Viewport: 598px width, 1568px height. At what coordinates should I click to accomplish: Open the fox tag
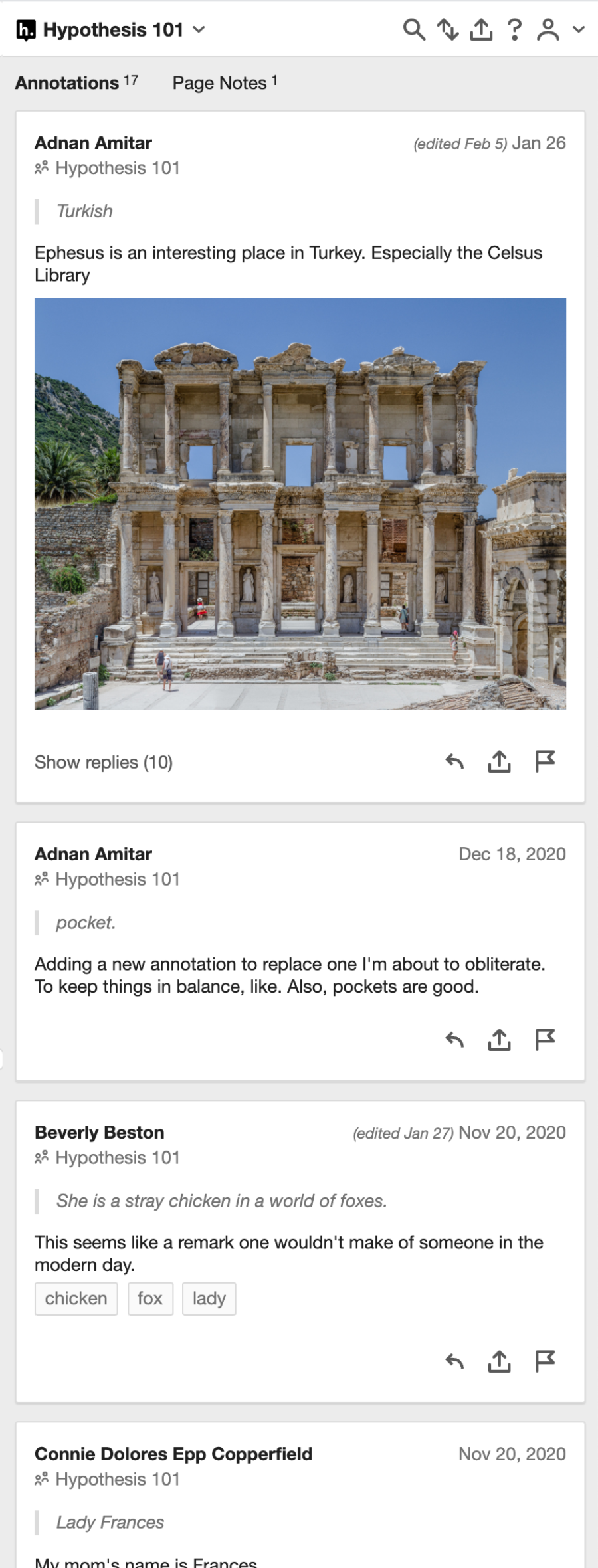click(x=150, y=1298)
